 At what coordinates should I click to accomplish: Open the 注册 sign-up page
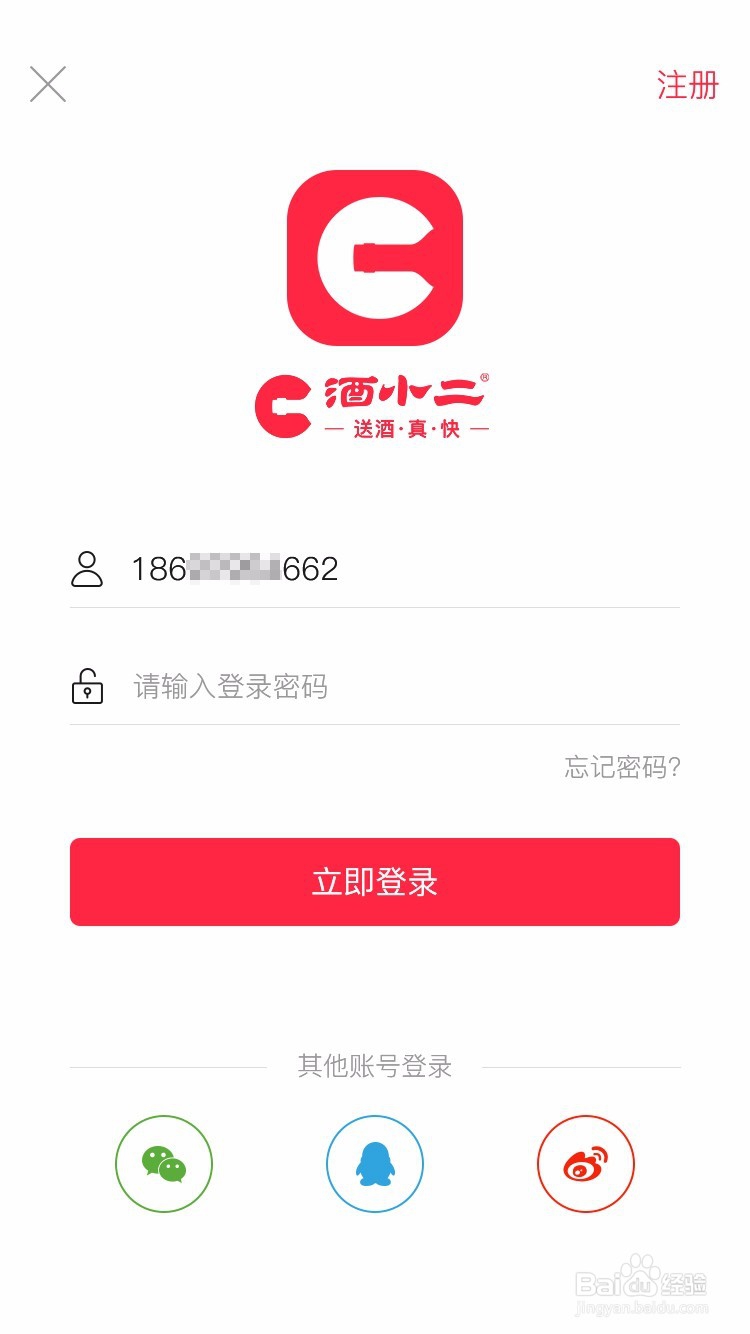click(x=688, y=85)
